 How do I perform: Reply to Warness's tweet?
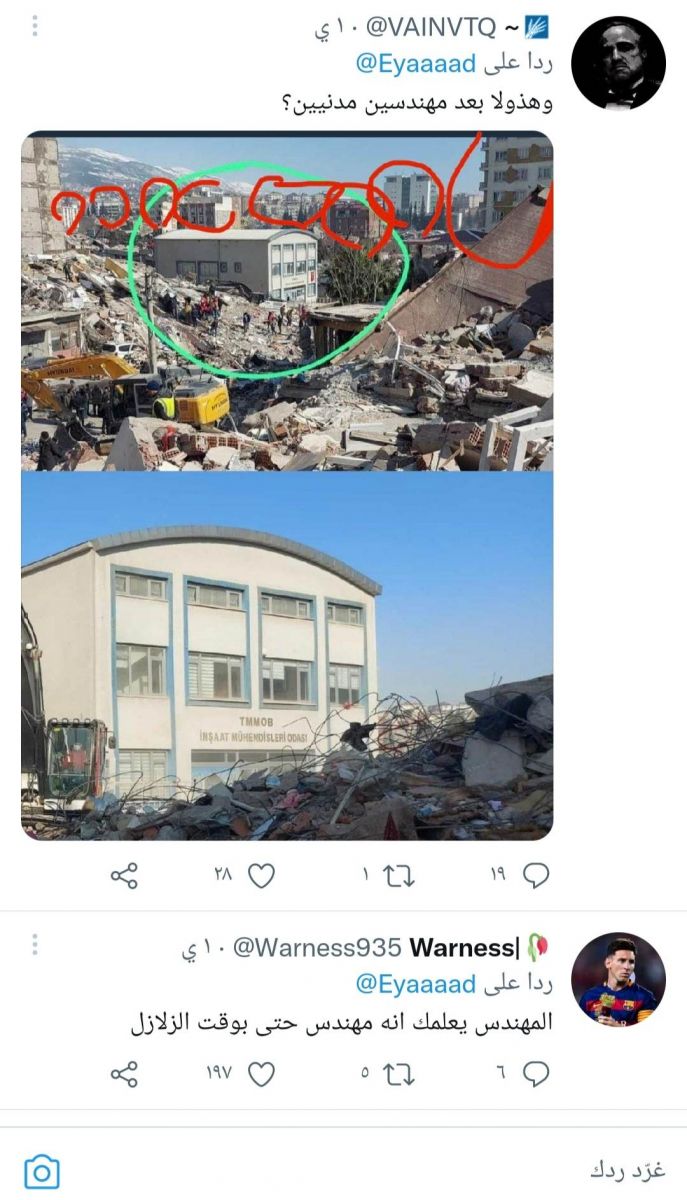point(536,1074)
